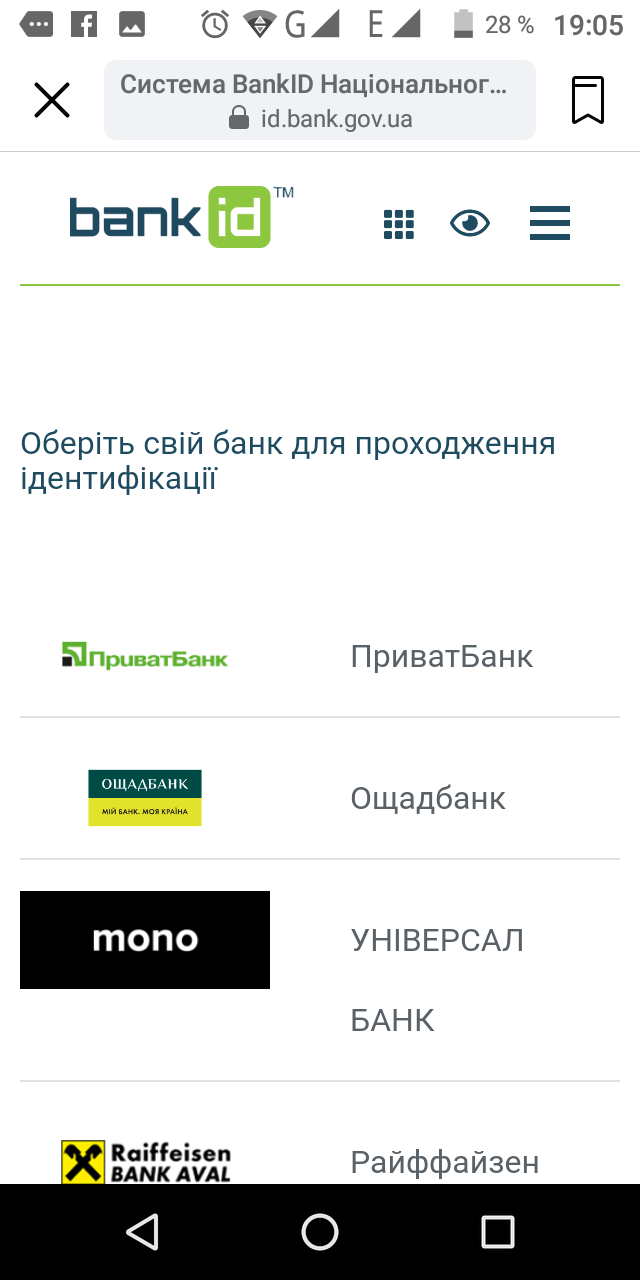This screenshot has height=1280, width=640.
Task: Go back using system navigation
Action: [143, 1232]
